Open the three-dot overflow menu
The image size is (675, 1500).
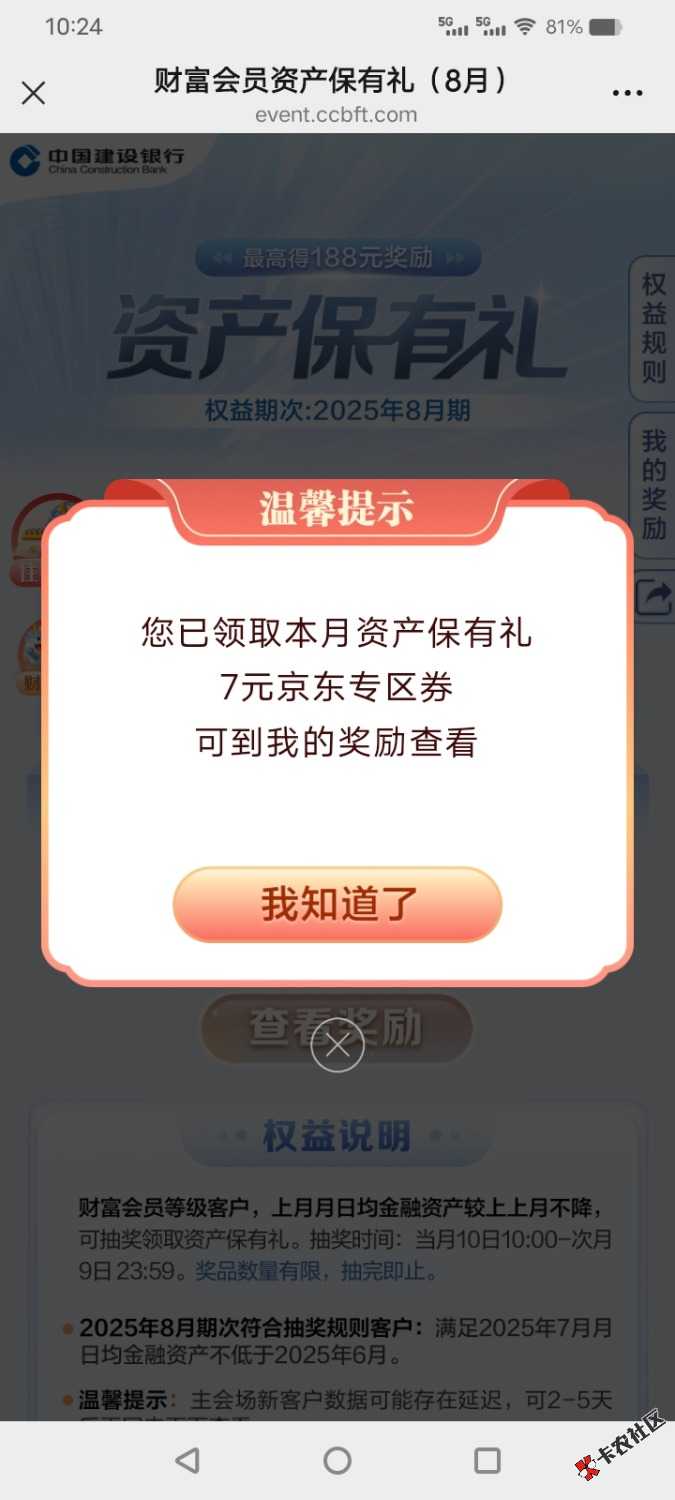[x=627, y=93]
